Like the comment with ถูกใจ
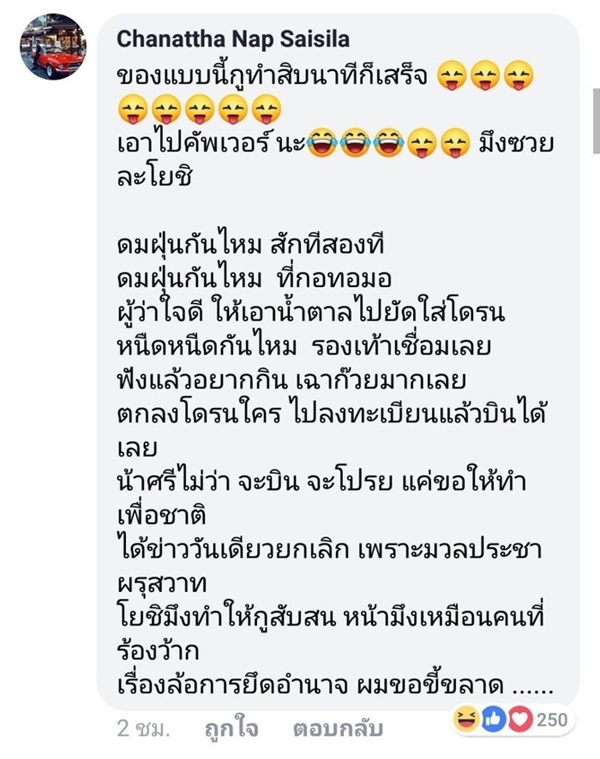The width and height of the screenshot is (600, 759). [231, 729]
